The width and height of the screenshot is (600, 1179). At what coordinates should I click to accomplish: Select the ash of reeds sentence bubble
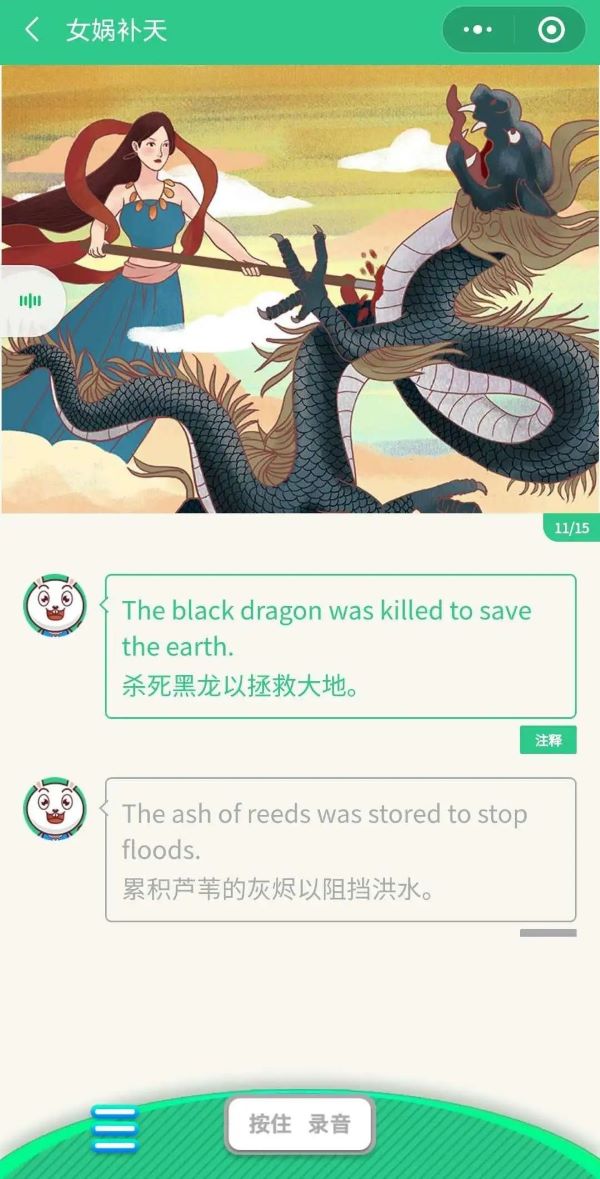coord(340,849)
